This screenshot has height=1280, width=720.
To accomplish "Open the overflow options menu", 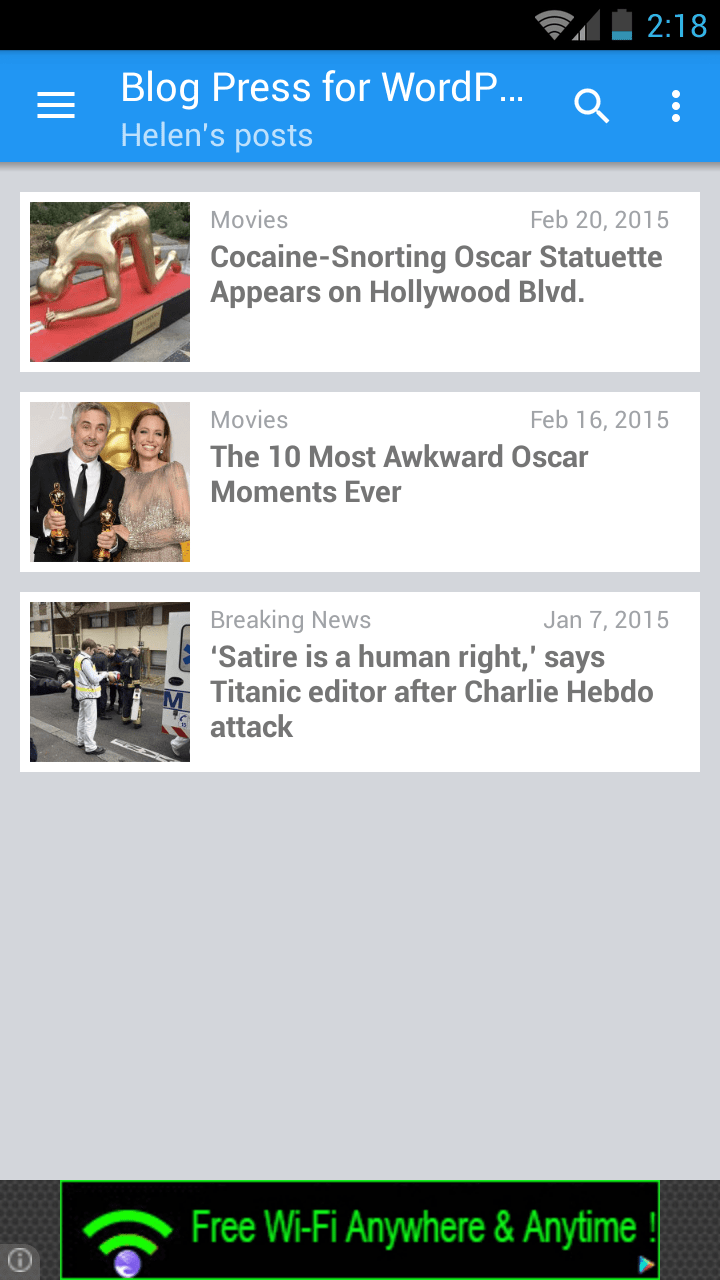I will click(676, 104).
